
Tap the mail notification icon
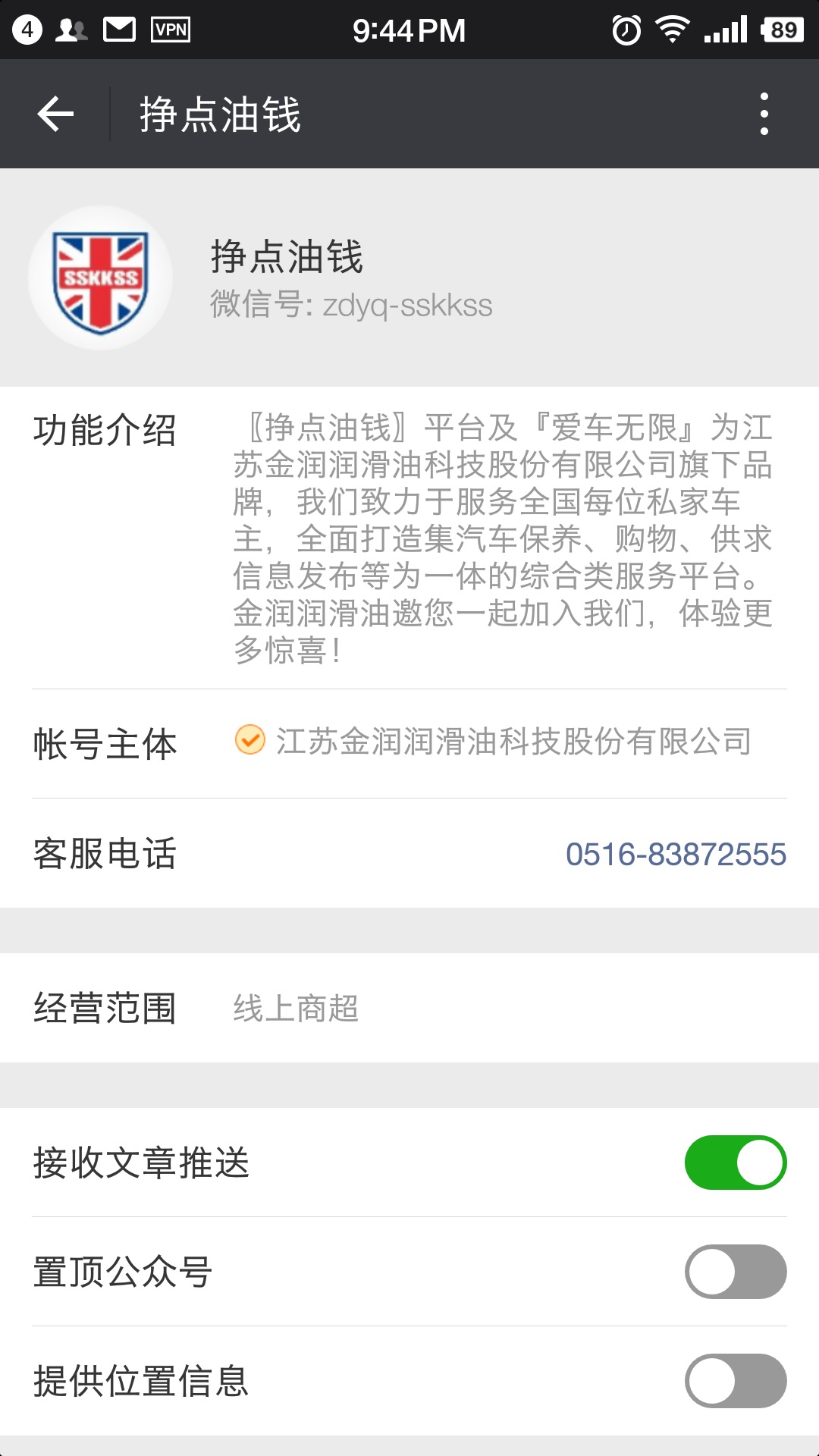[118, 30]
